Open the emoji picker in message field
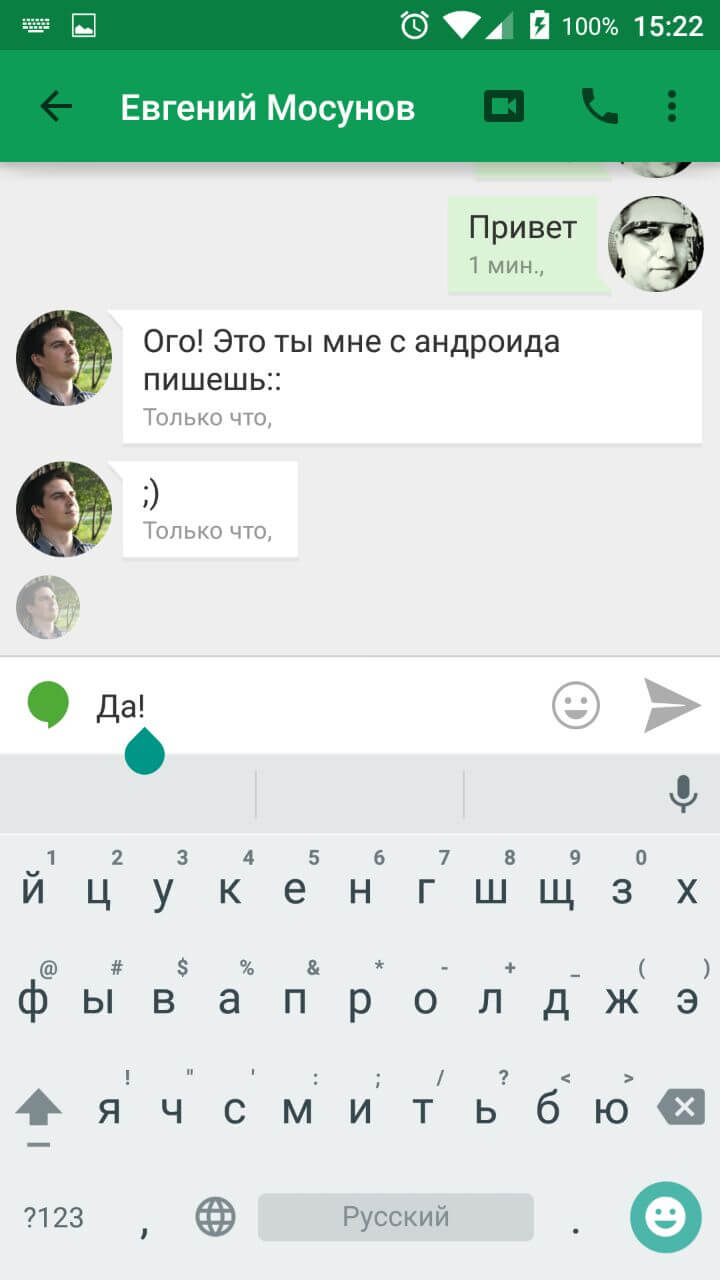Image resolution: width=720 pixels, height=1280 pixels. [576, 706]
